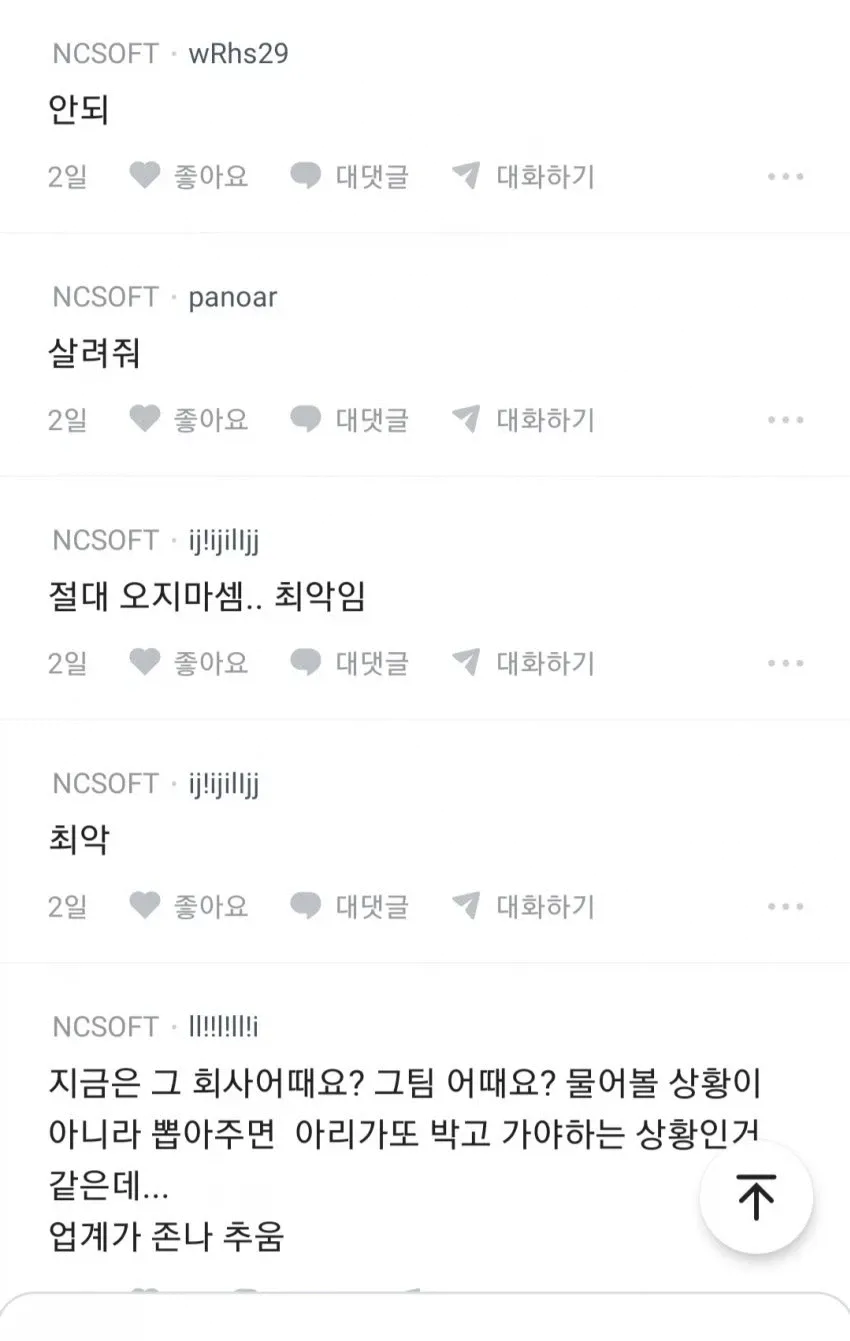The width and height of the screenshot is (850, 1341).
Task: Open more options on the 절대 오지마셈 comment
Action: coord(785,663)
